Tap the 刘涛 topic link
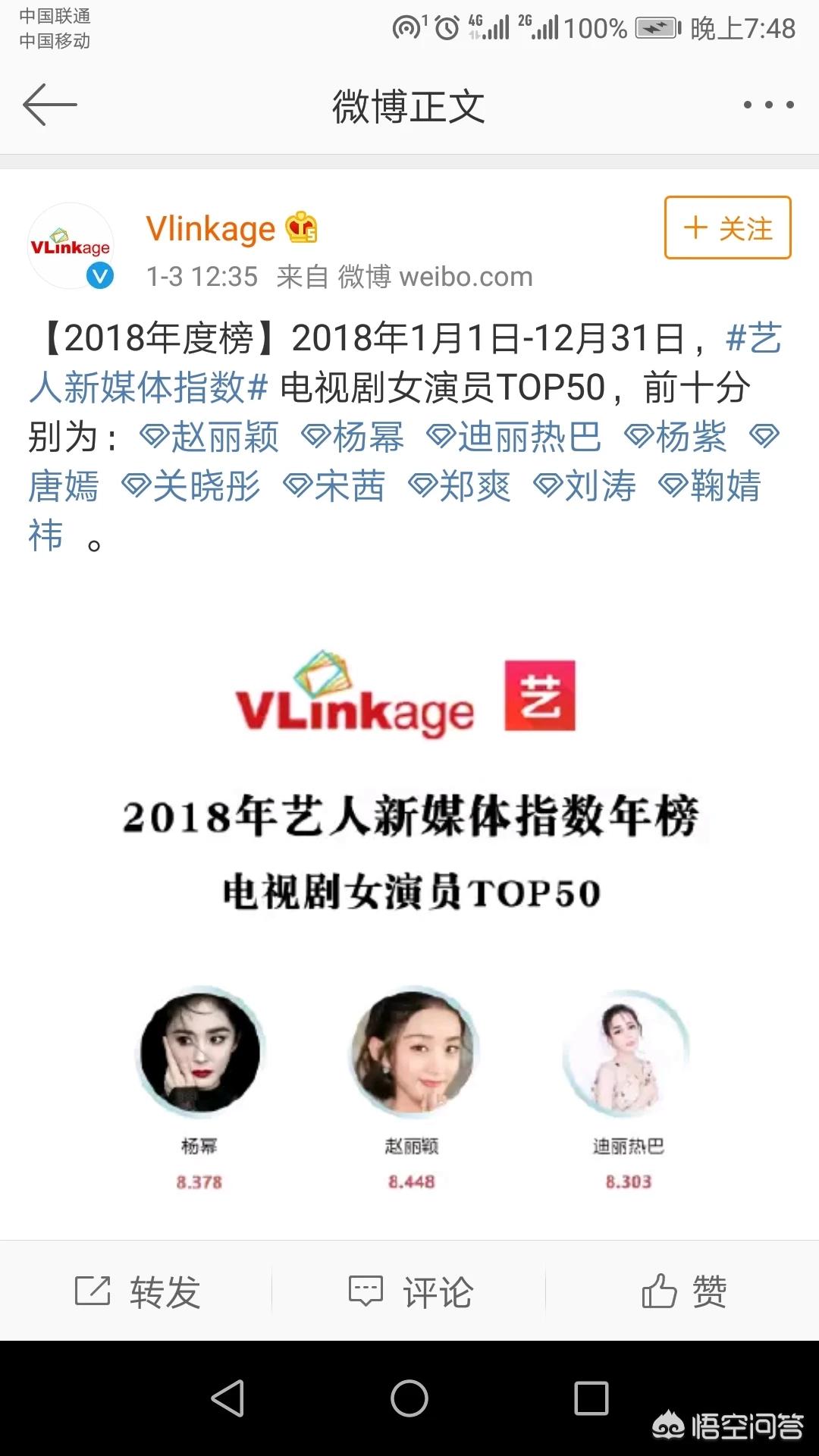This screenshot has height=1456, width=819. coord(585,486)
